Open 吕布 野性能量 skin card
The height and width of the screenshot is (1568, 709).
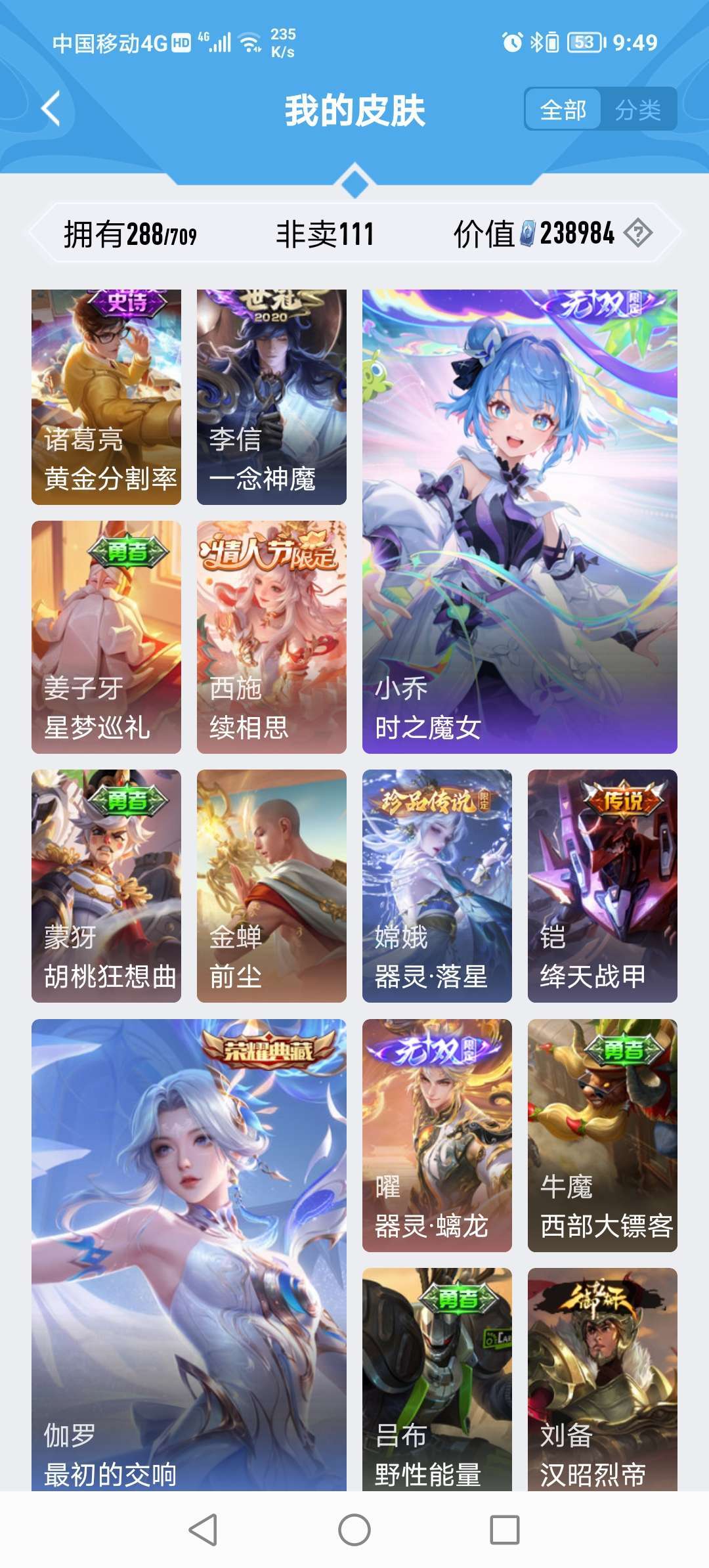coord(437,1379)
